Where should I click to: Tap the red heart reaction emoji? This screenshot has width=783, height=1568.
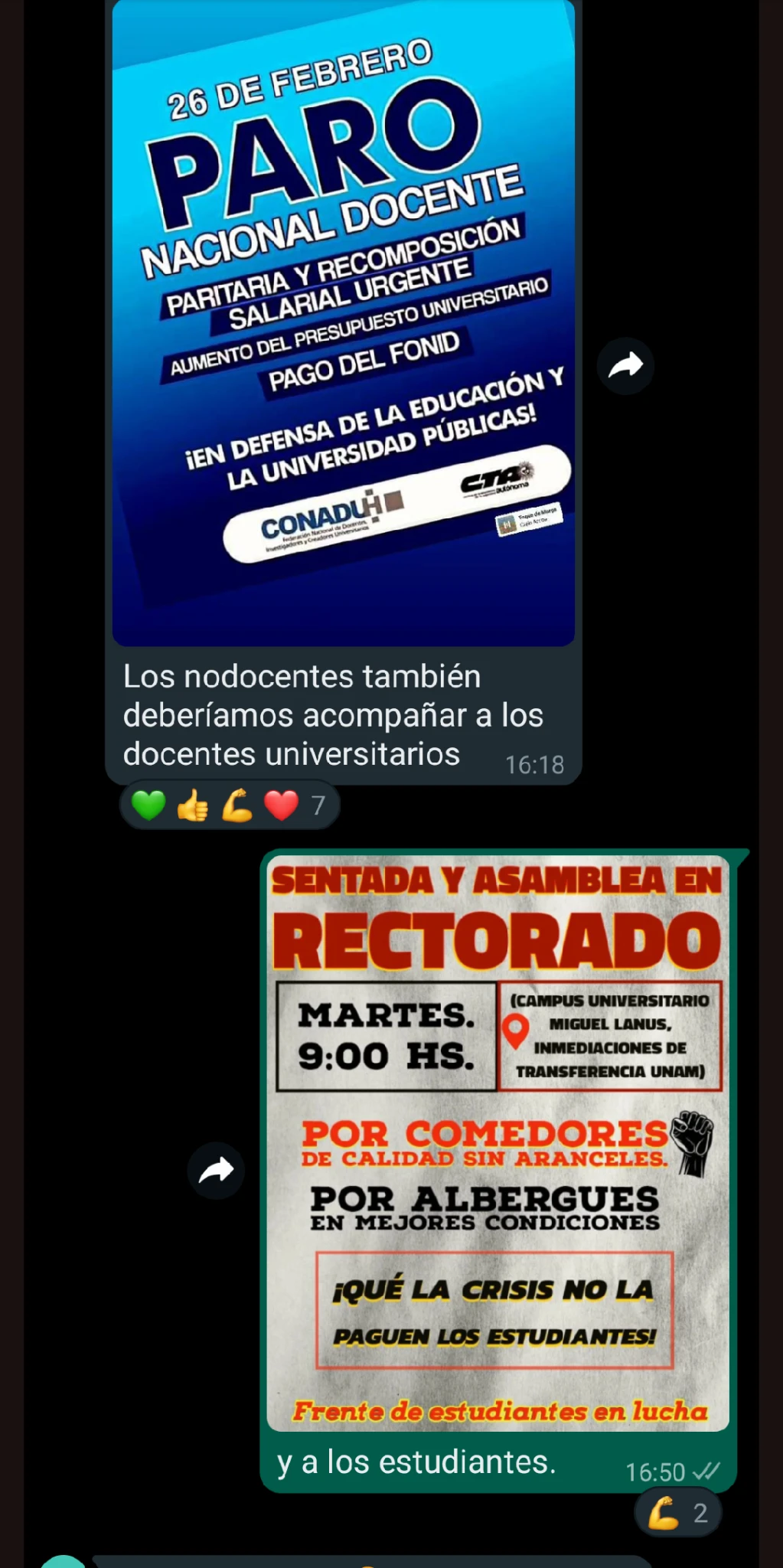point(281,805)
